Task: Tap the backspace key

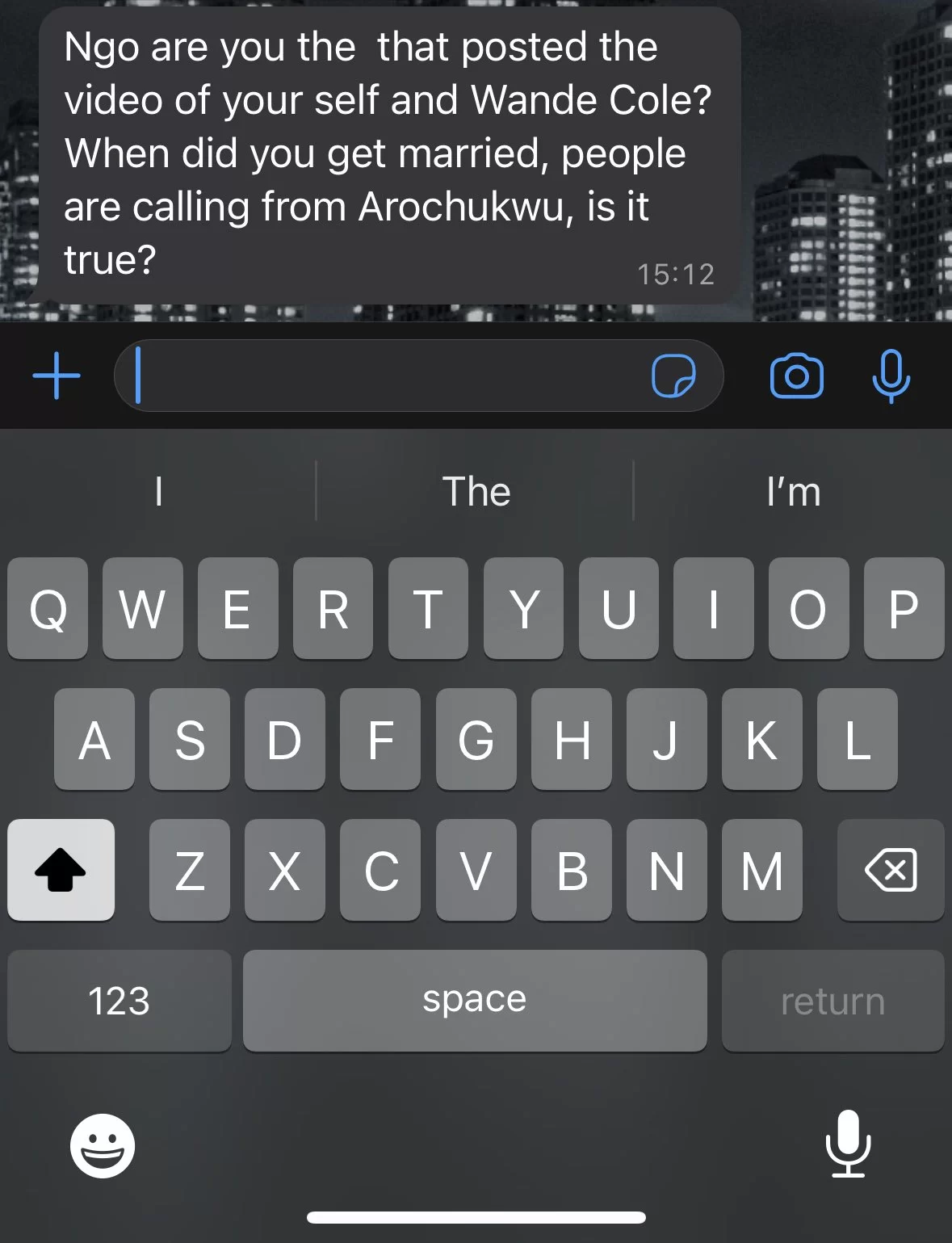Action: point(891,870)
